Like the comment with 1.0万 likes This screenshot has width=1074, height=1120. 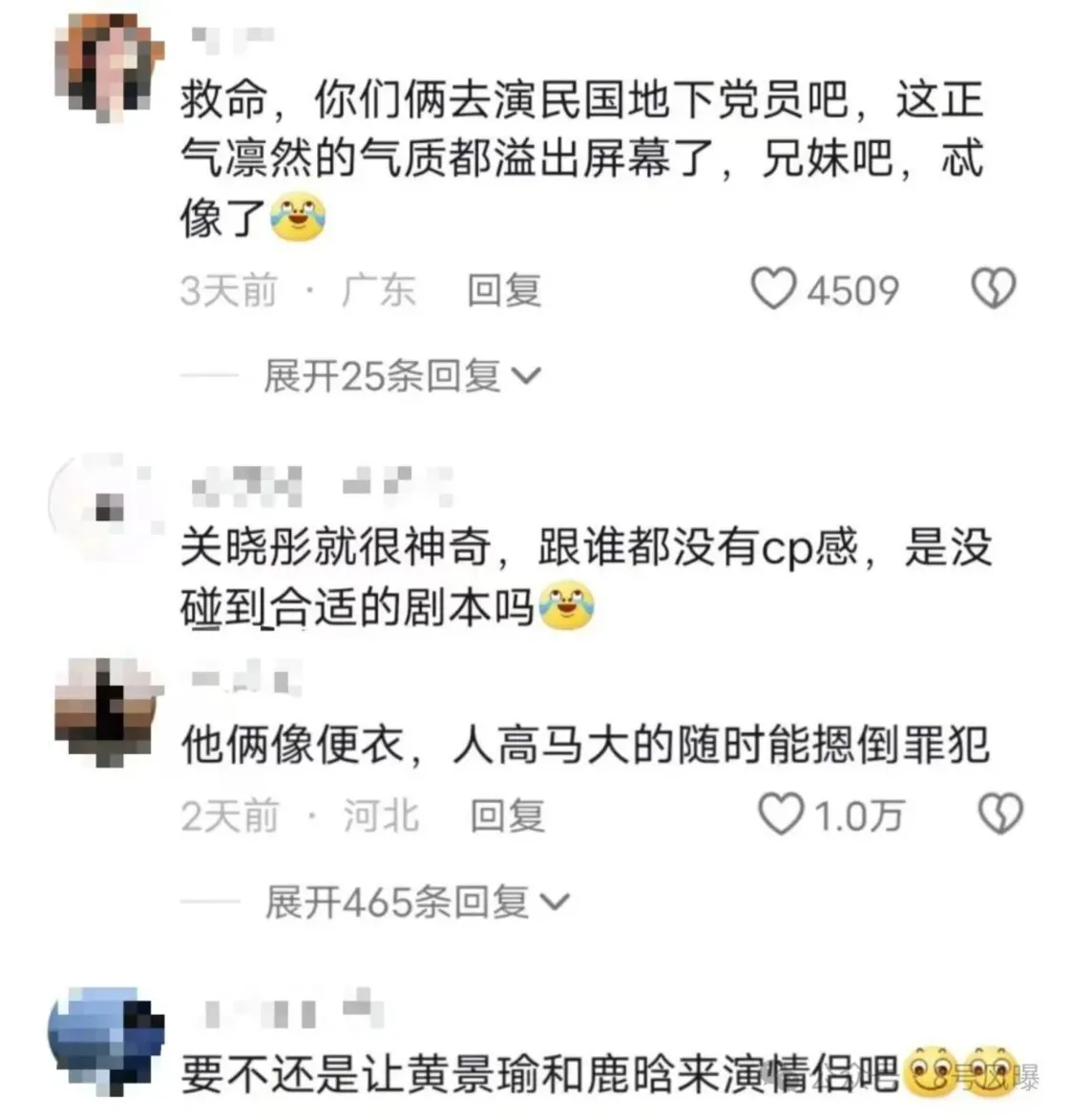[780, 814]
